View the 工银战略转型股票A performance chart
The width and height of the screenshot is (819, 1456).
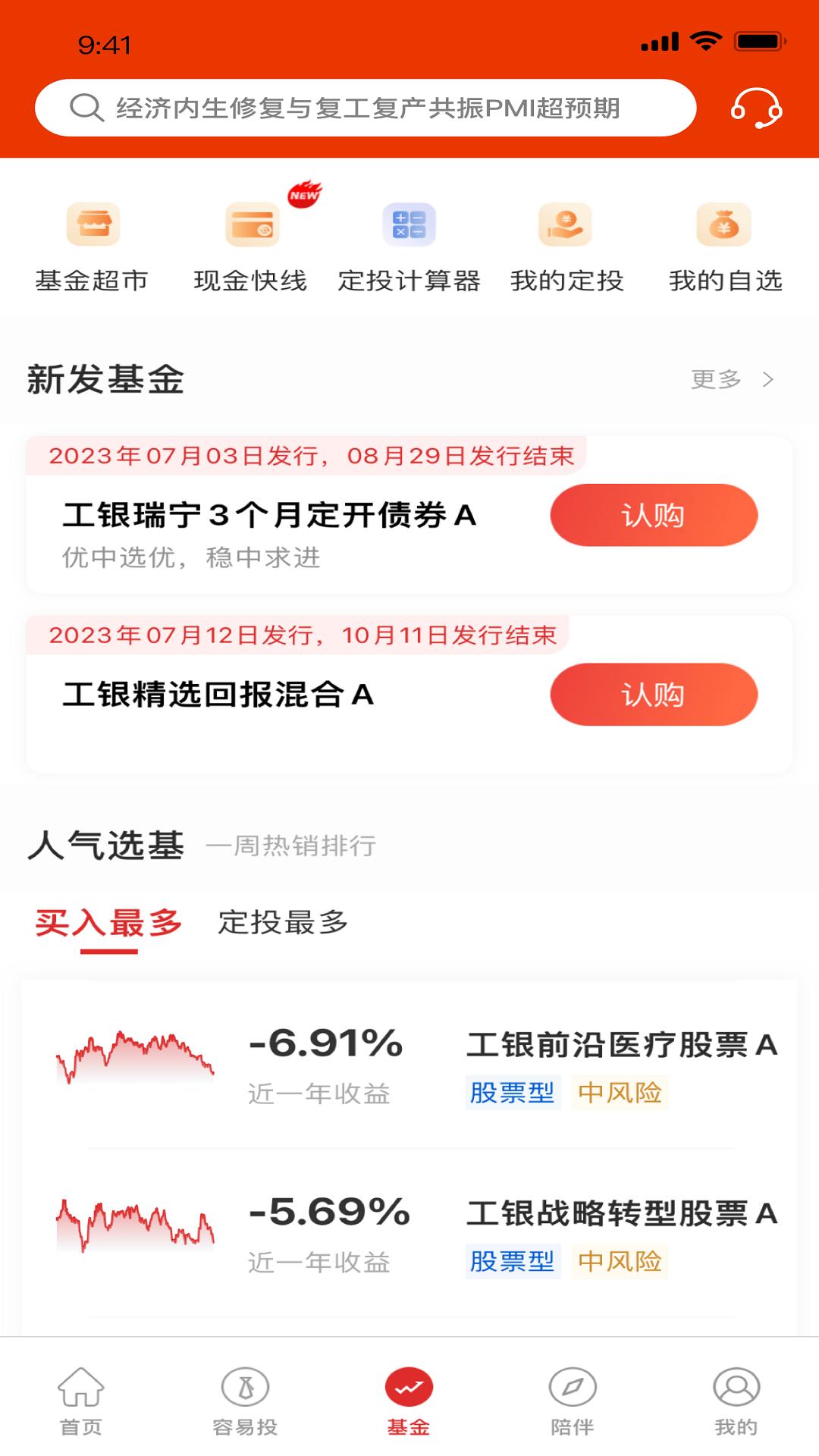(x=136, y=1214)
